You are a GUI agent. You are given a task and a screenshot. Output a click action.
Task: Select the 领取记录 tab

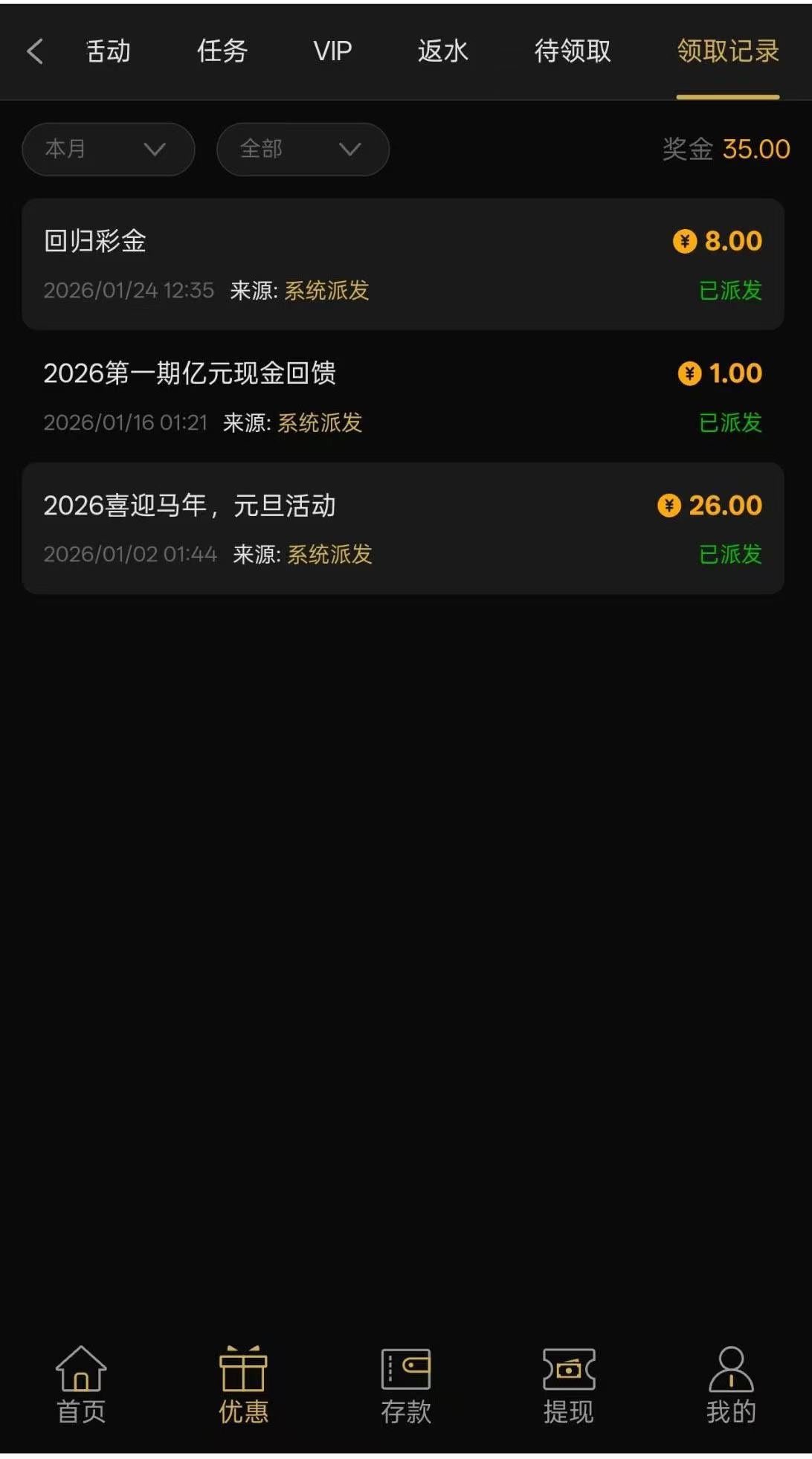(727, 51)
